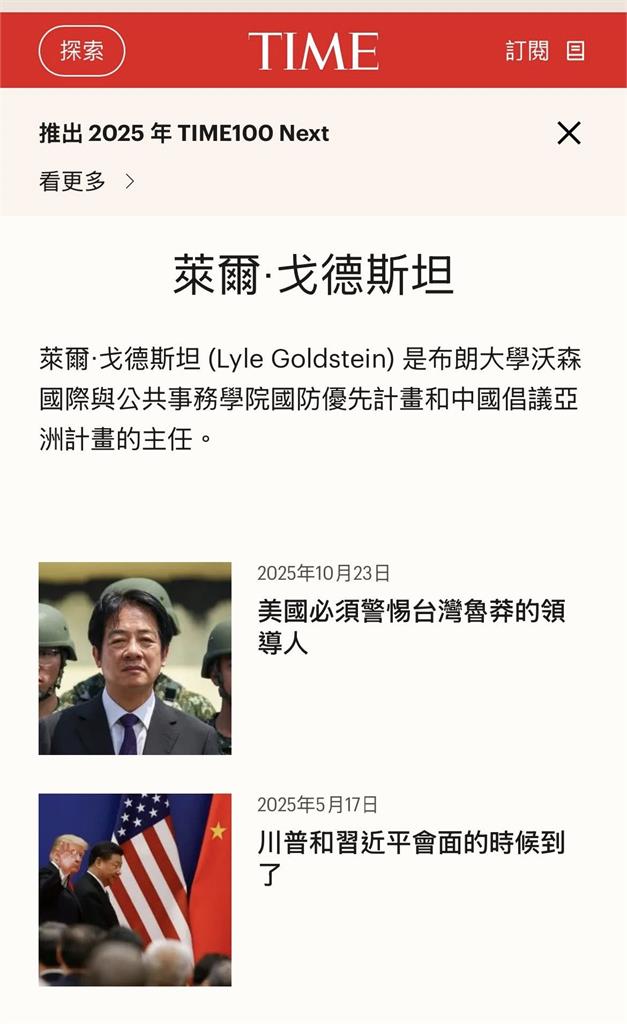The width and height of the screenshot is (627, 1024).
Task: Open the 探索 explore button
Action: point(82,51)
